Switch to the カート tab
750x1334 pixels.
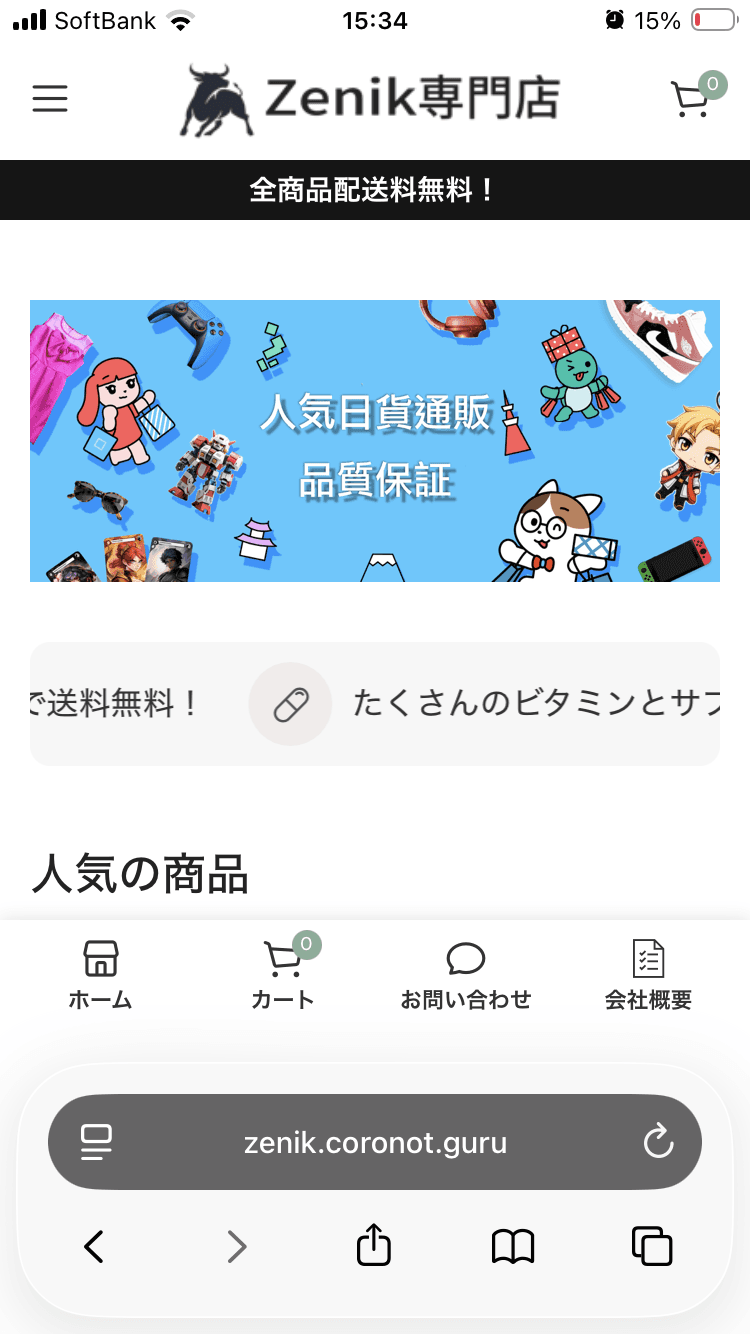(284, 974)
